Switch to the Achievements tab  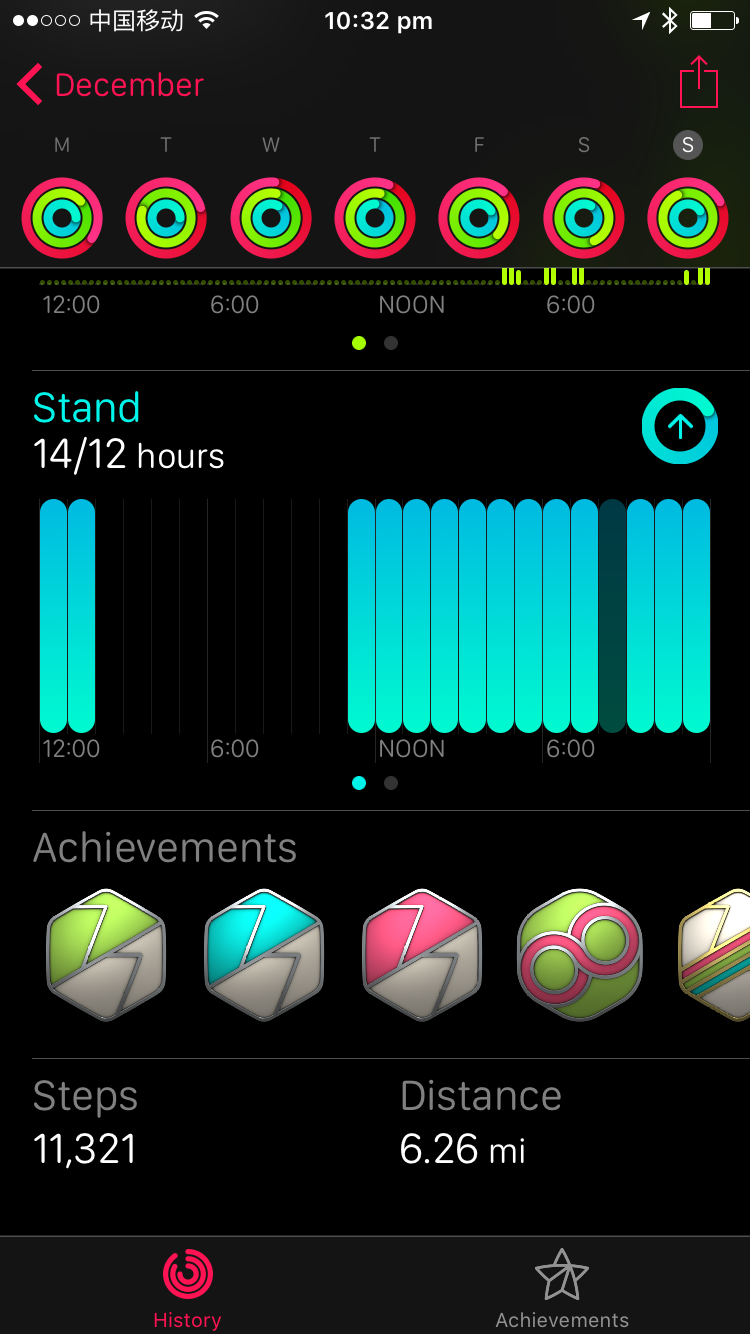point(562,1288)
